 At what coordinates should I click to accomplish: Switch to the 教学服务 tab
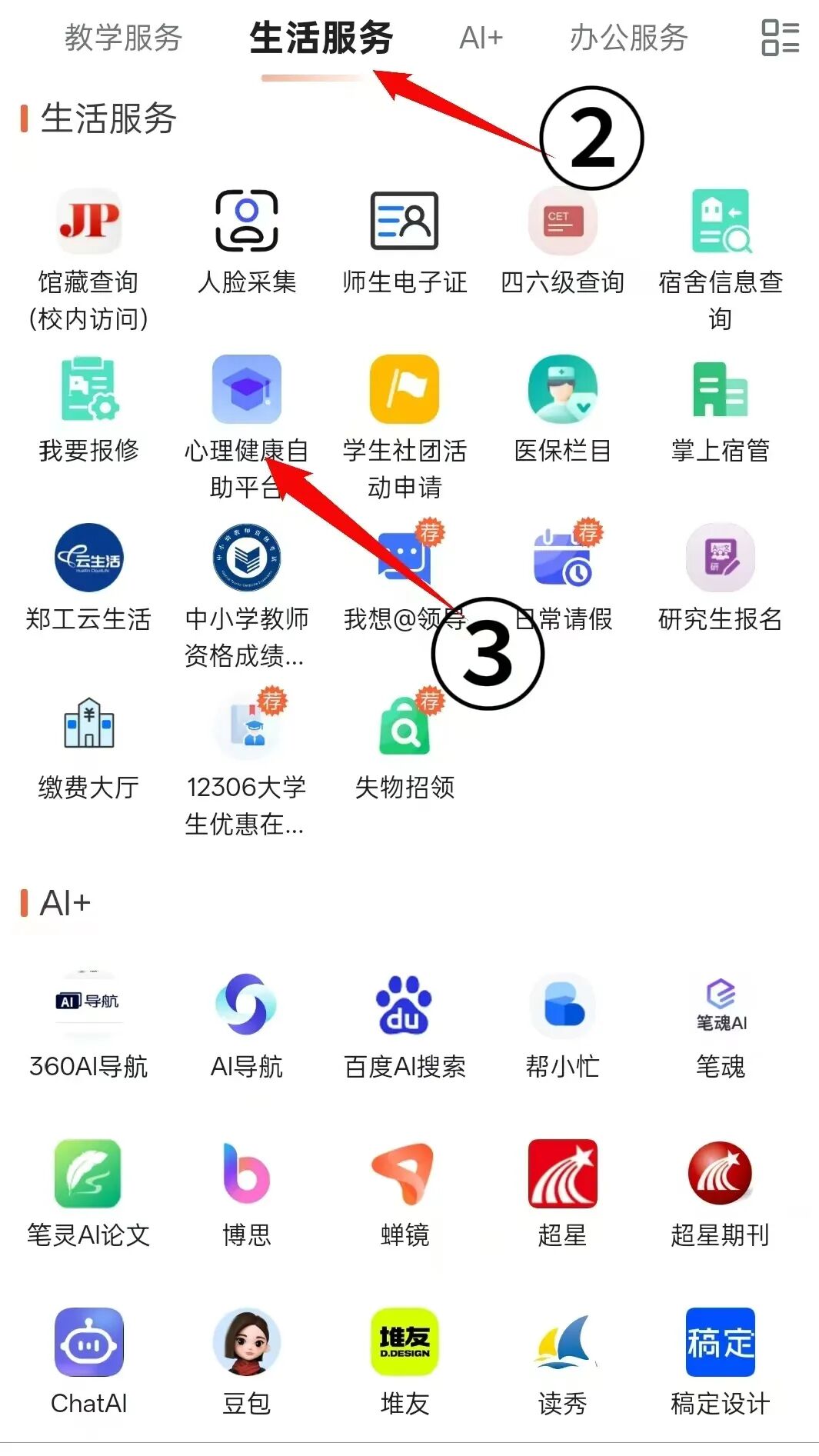coord(123,37)
